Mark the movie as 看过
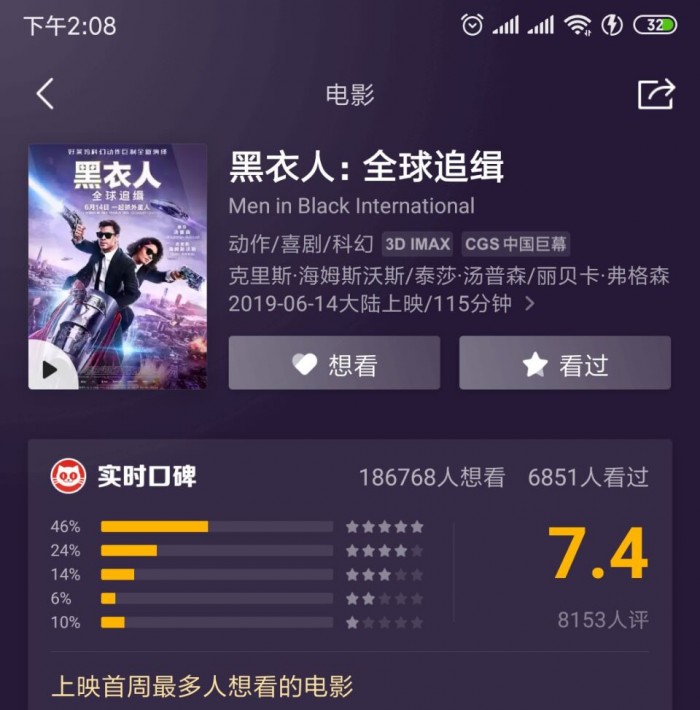 click(x=564, y=363)
